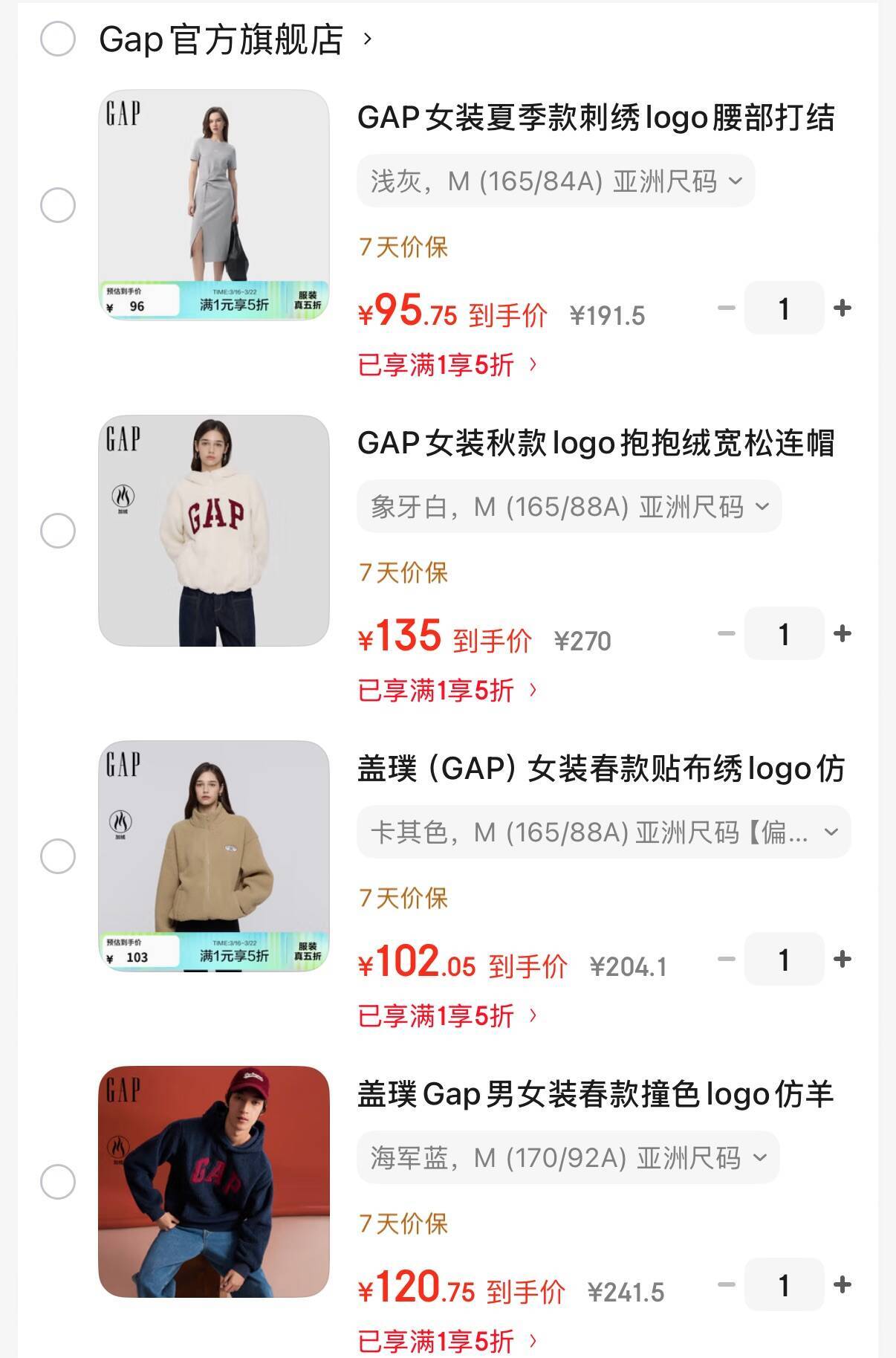Increase quantity of the ¥120.75 hoodie
The height and width of the screenshot is (1358, 896).
point(843,1284)
